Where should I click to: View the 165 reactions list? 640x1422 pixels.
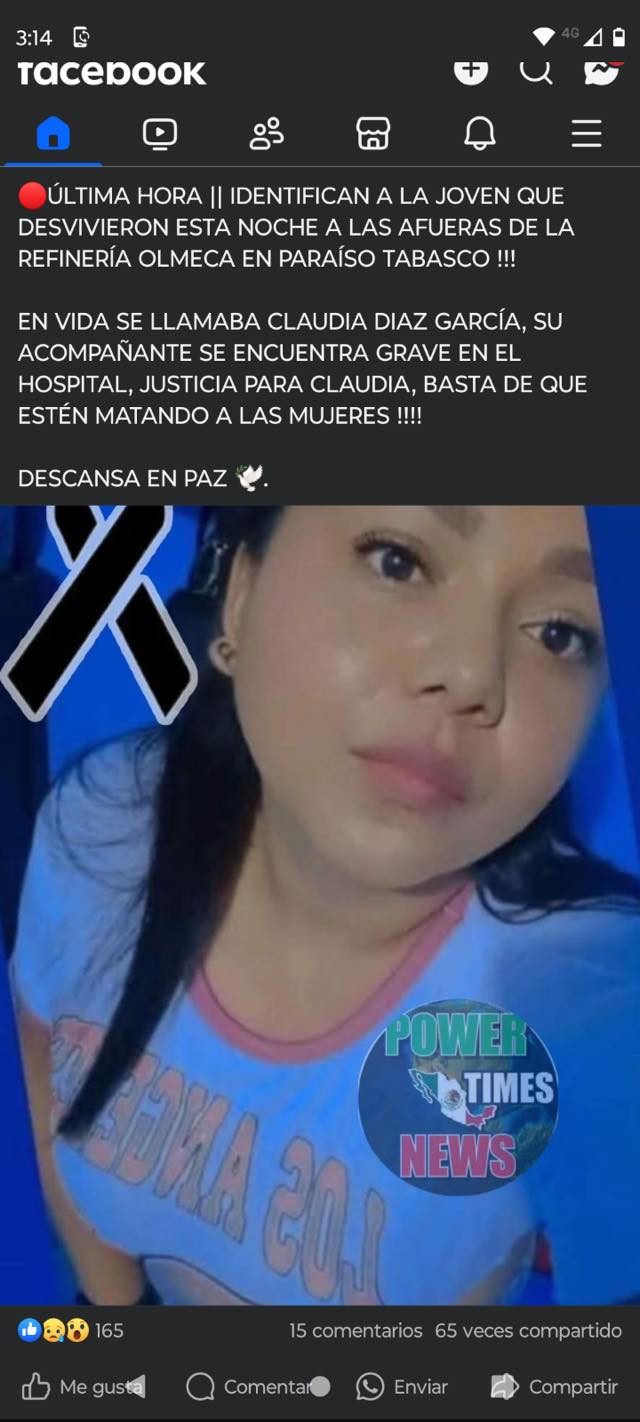72,1331
